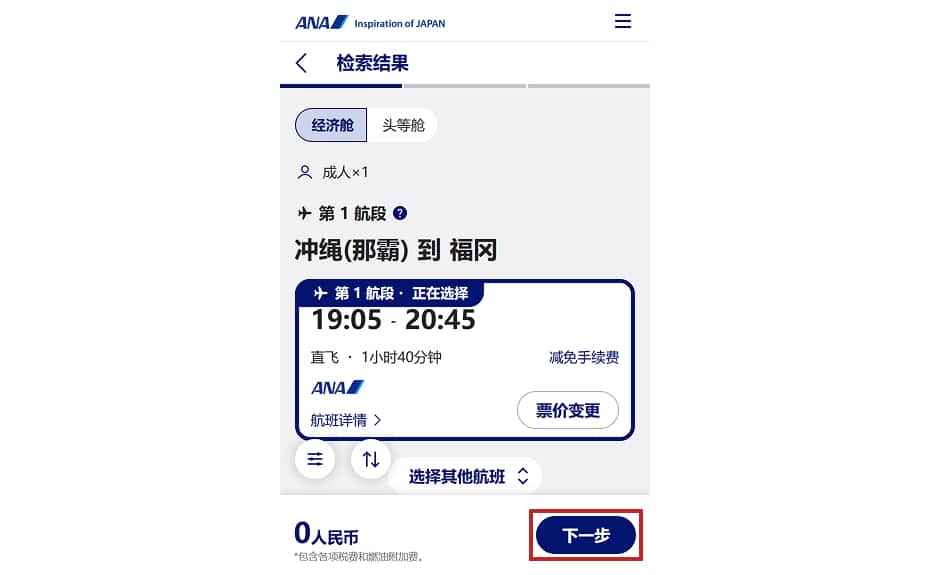
Task: Open the sort order icon
Action: click(x=371, y=459)
